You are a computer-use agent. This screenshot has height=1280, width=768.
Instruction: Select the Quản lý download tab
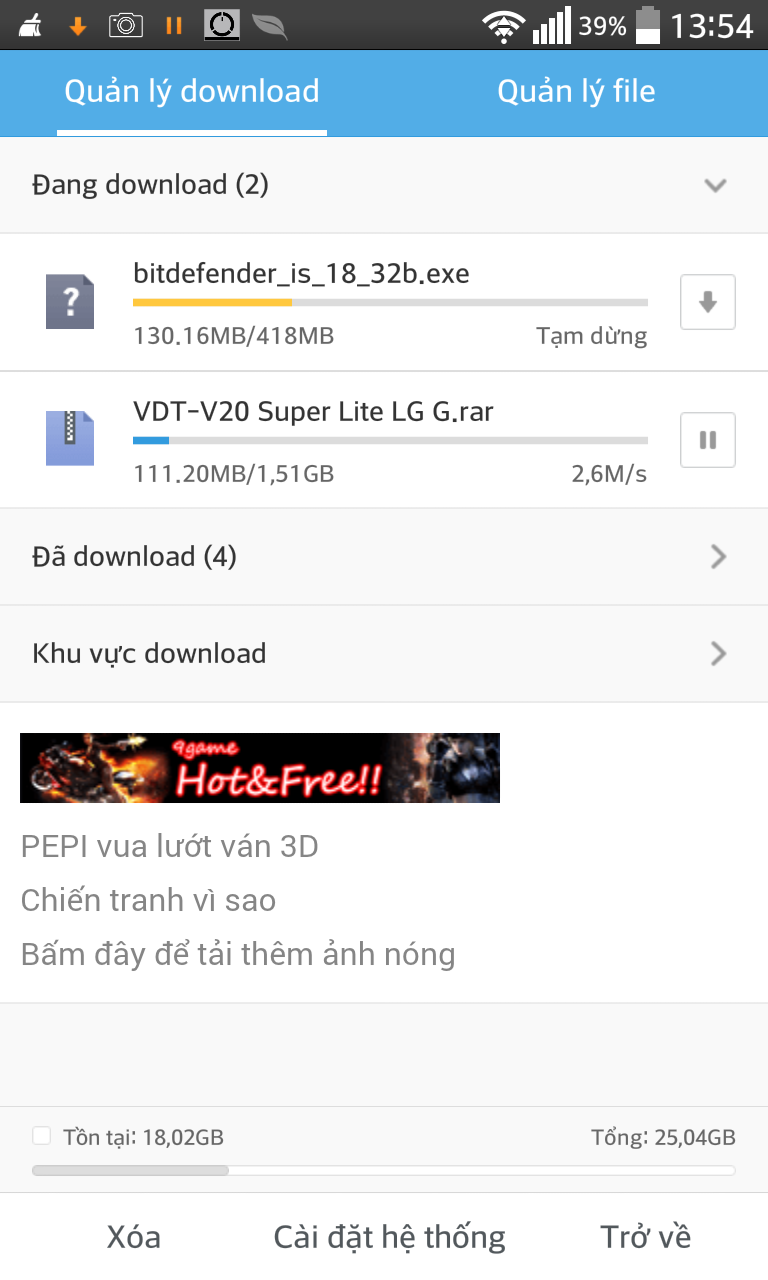point(192,92)
